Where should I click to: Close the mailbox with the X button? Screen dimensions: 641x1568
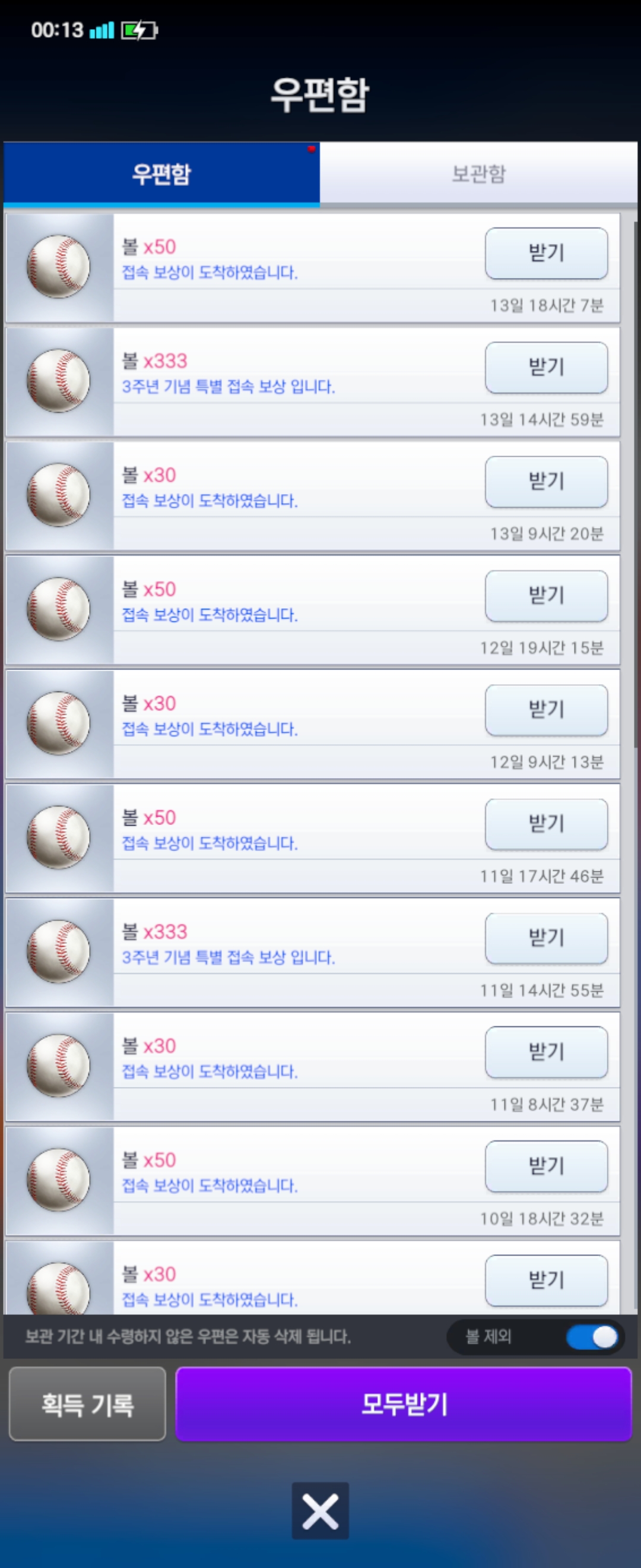(x=320, y=1510)
